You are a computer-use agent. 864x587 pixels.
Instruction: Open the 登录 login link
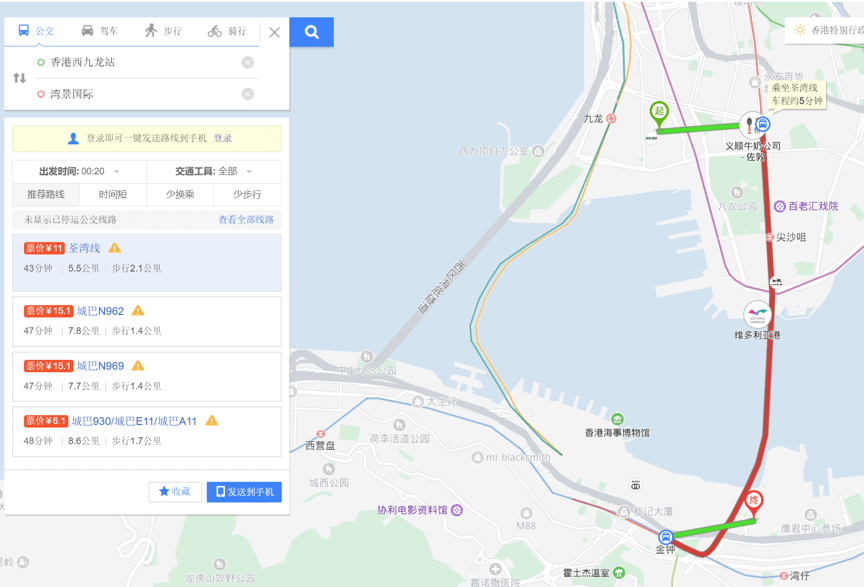[223, 139]
